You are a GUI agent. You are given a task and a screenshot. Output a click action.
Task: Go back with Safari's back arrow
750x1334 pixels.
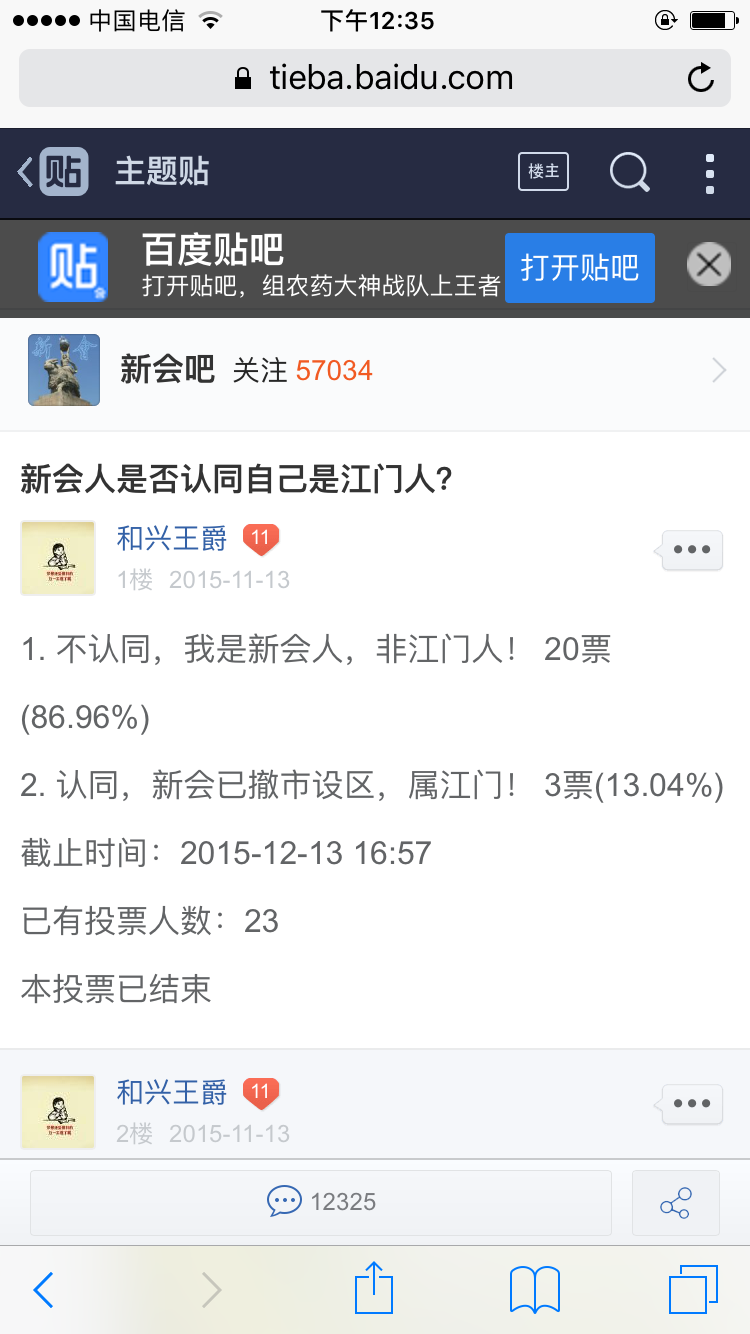pos(43,1290)
